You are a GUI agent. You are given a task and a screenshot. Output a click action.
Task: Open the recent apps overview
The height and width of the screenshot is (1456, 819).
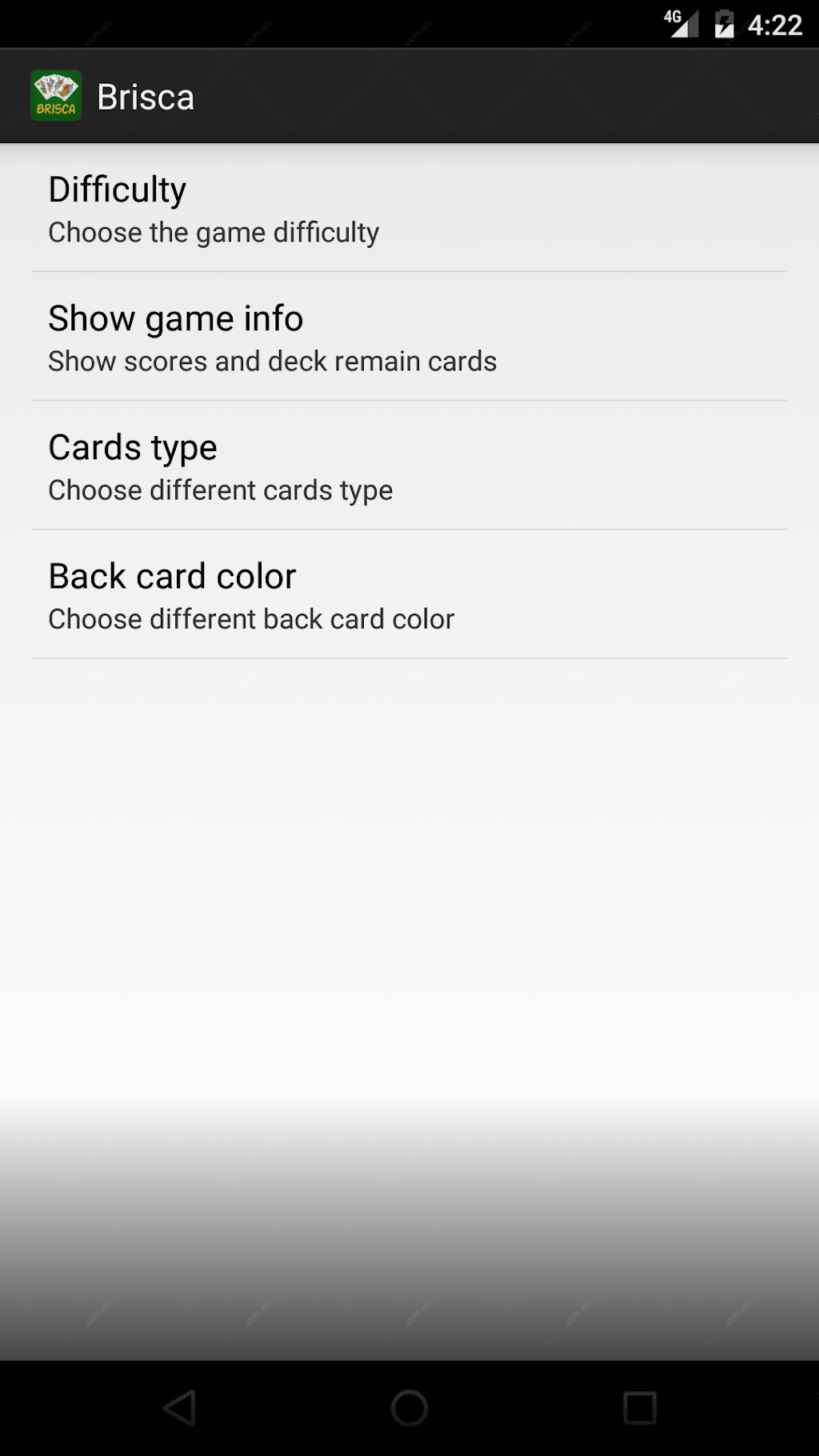(x=640, y=1408)
